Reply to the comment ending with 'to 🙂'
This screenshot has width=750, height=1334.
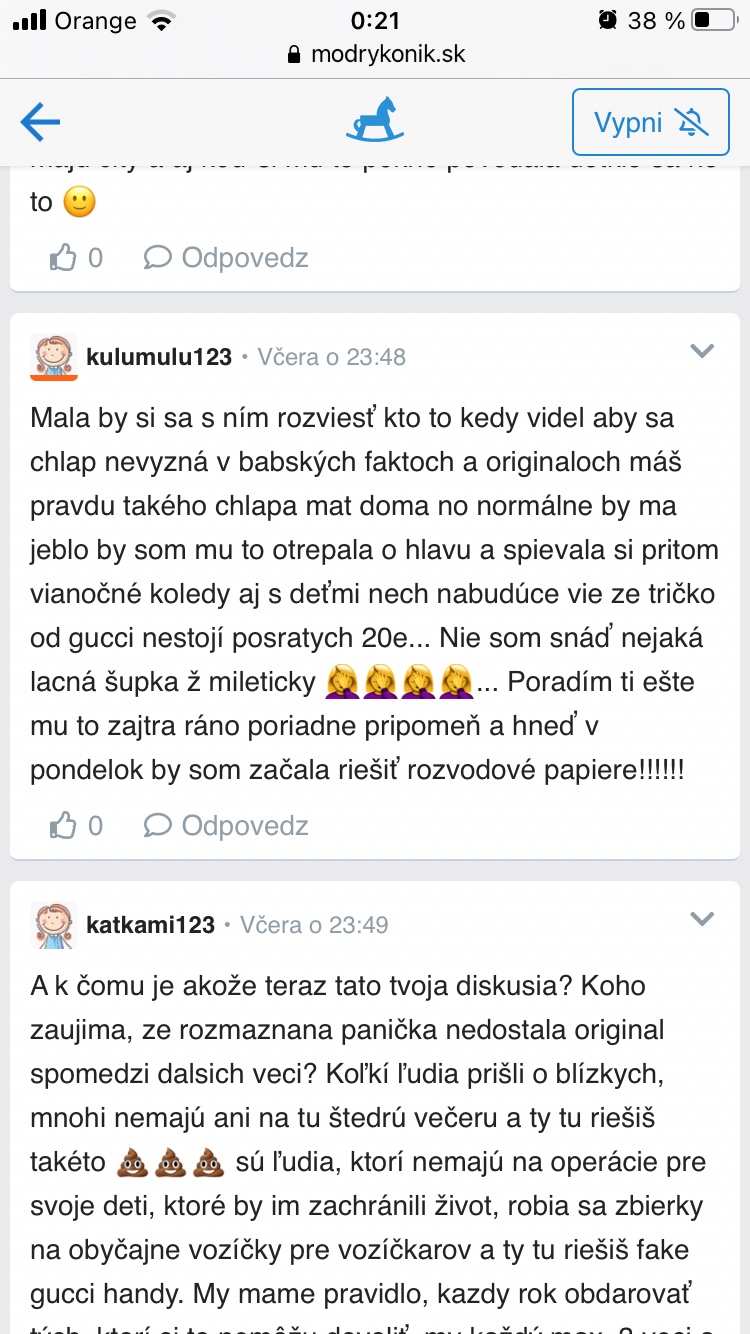(x=226, y=258)
